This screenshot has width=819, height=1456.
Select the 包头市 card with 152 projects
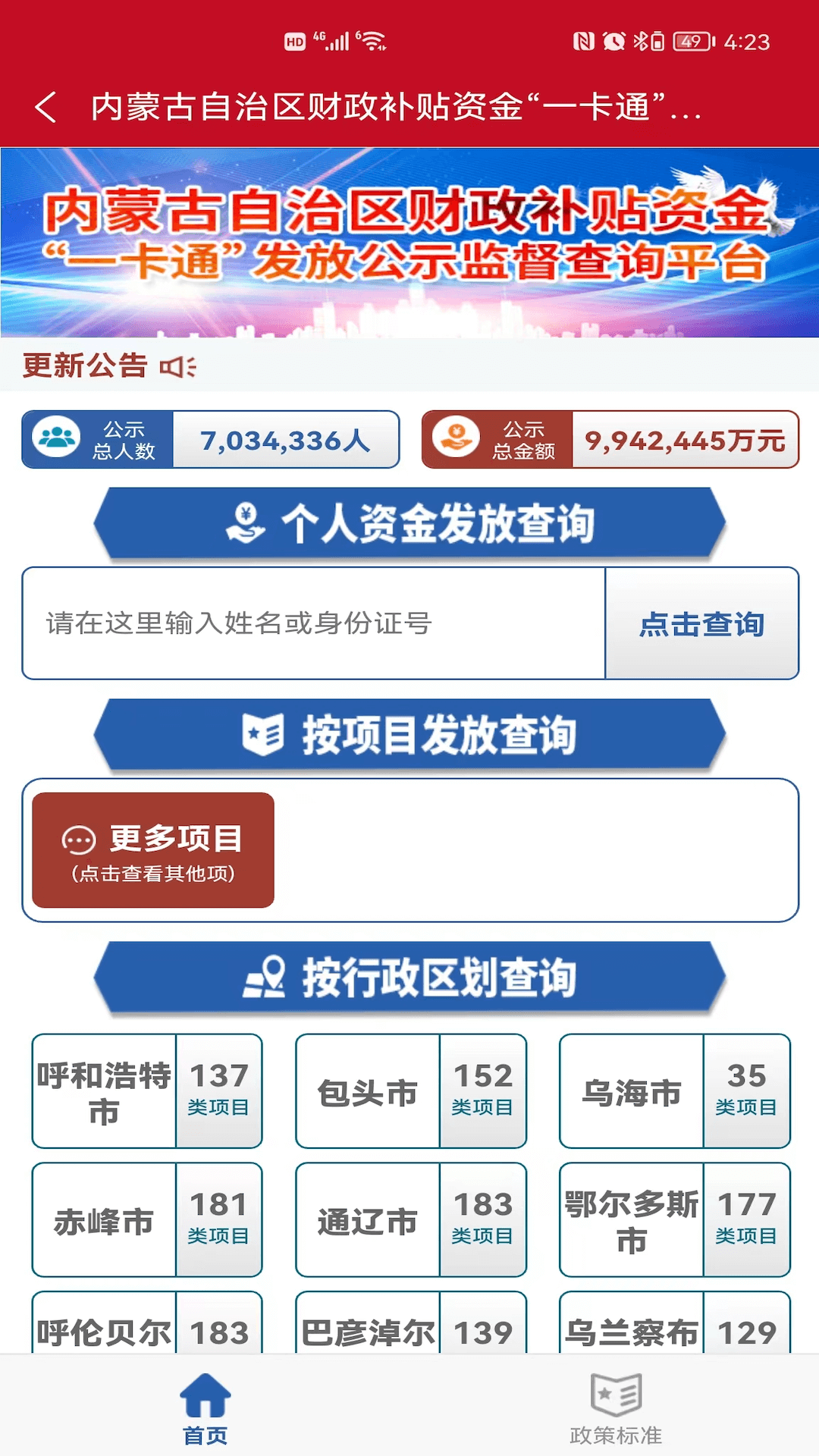[410, 1091]
